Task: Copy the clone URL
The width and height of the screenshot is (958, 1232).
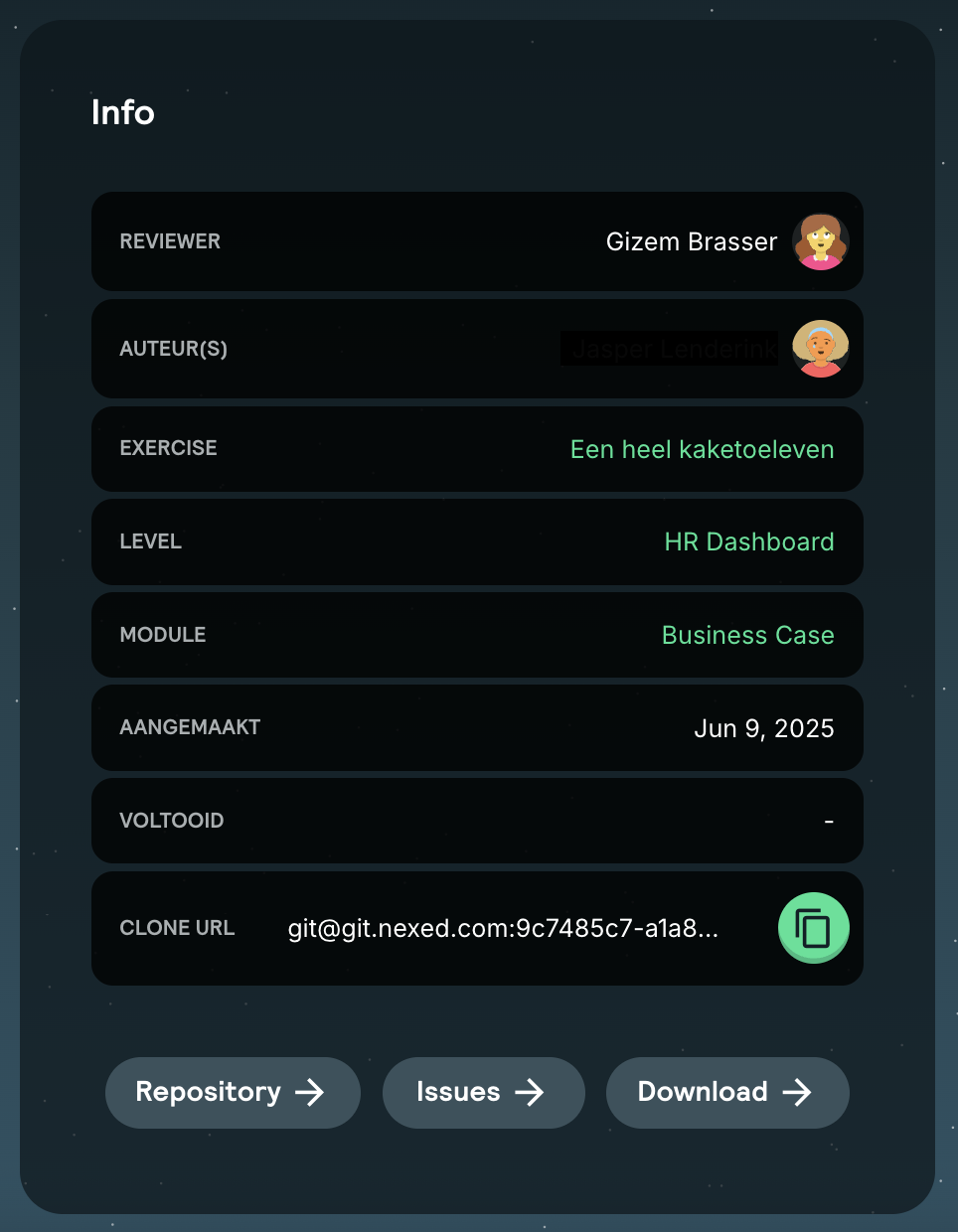Action: pyautogui.click(x=813, y=928)
